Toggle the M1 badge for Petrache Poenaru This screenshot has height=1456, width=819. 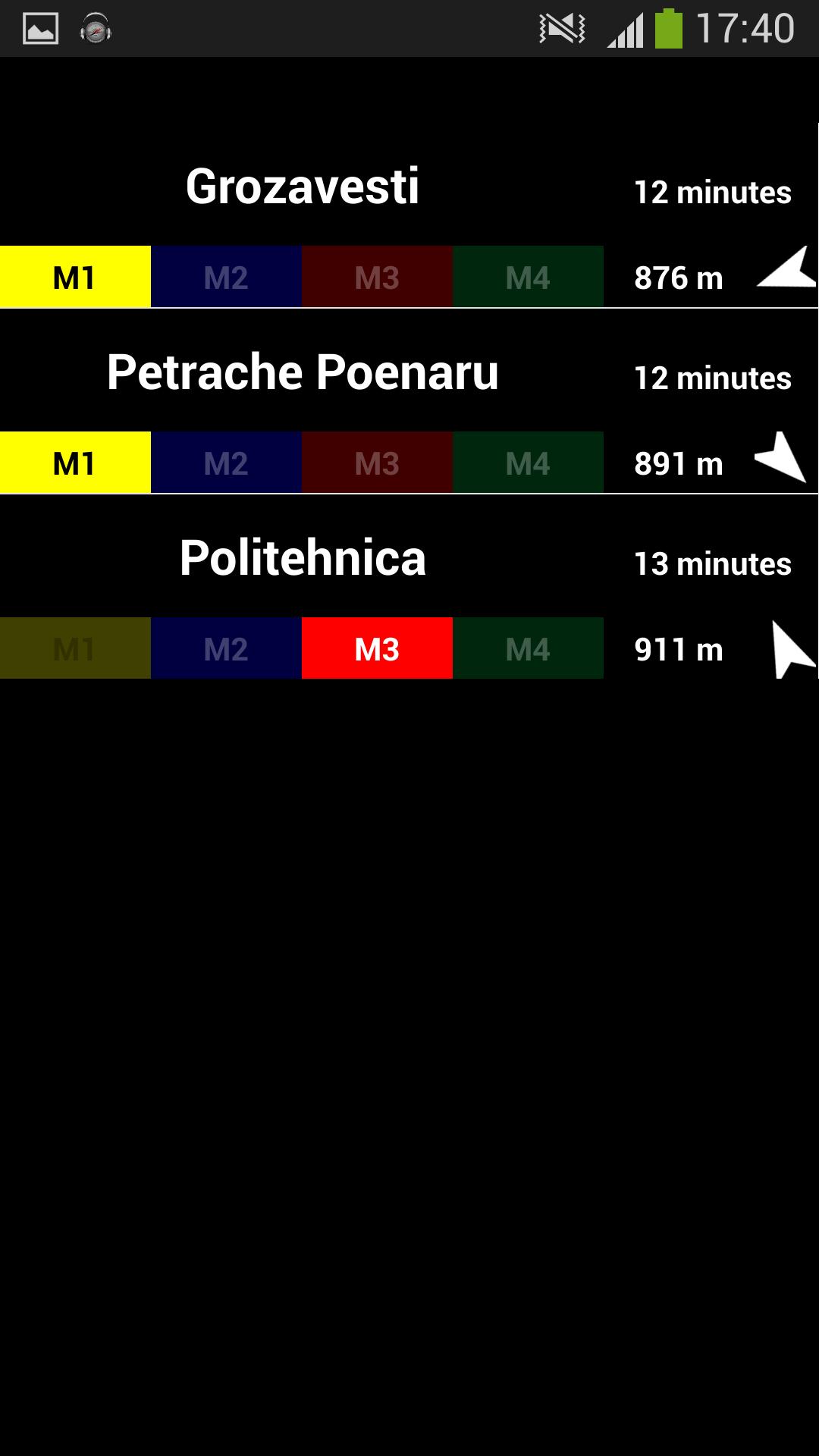tap(75, 463)
